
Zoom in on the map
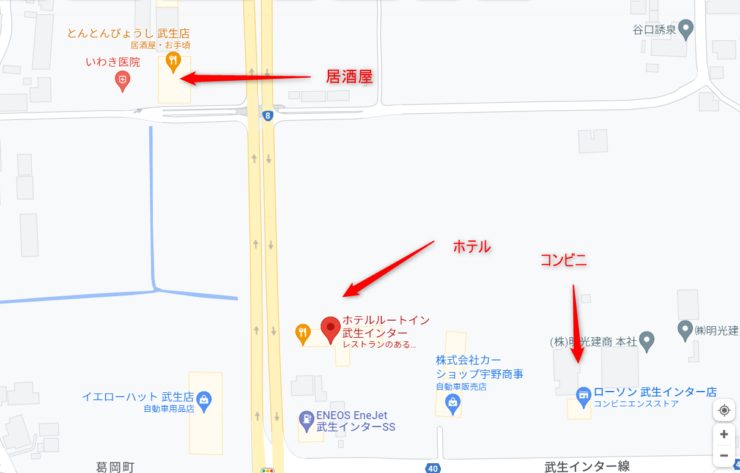tap(724, 435)
